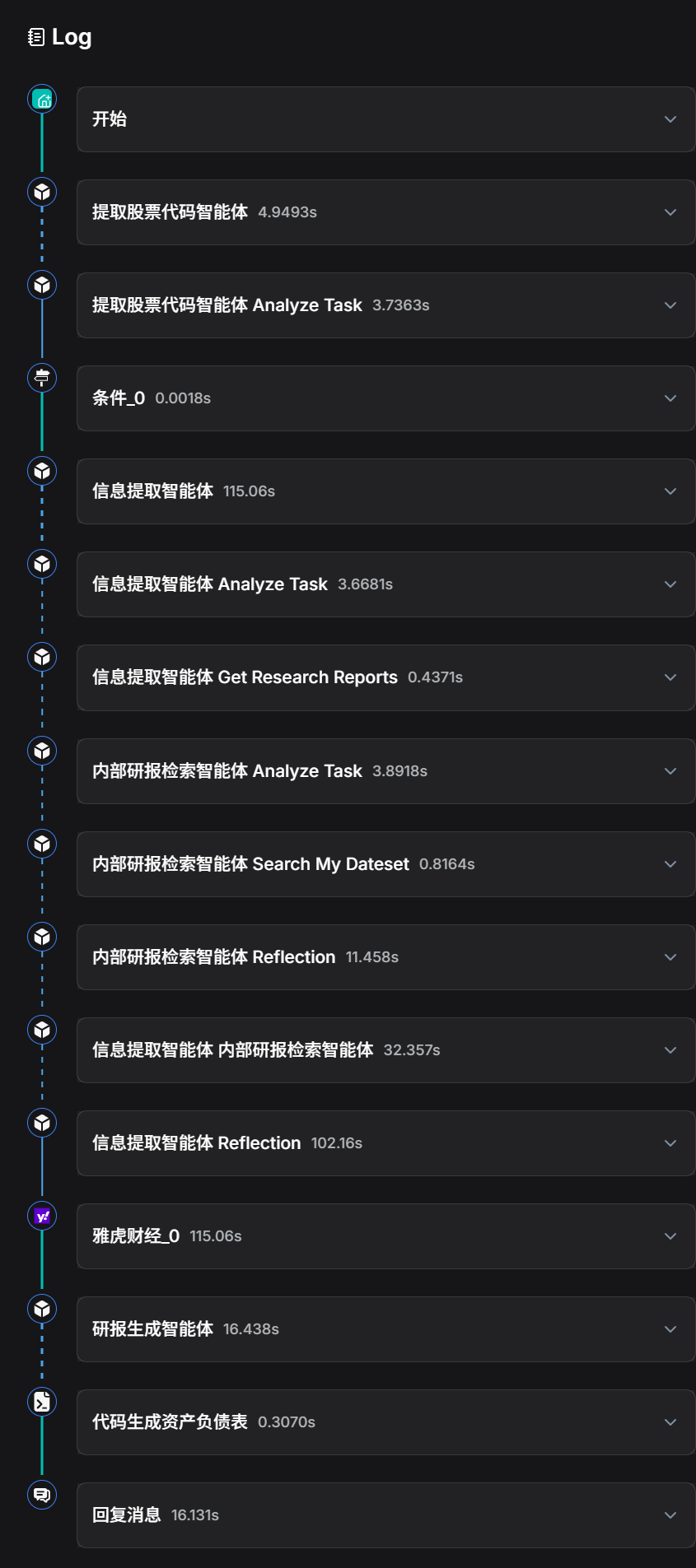Select the 提取股票代码智能体 agent cube icon
Viewport: 696px width, 1568px height.
42,191
